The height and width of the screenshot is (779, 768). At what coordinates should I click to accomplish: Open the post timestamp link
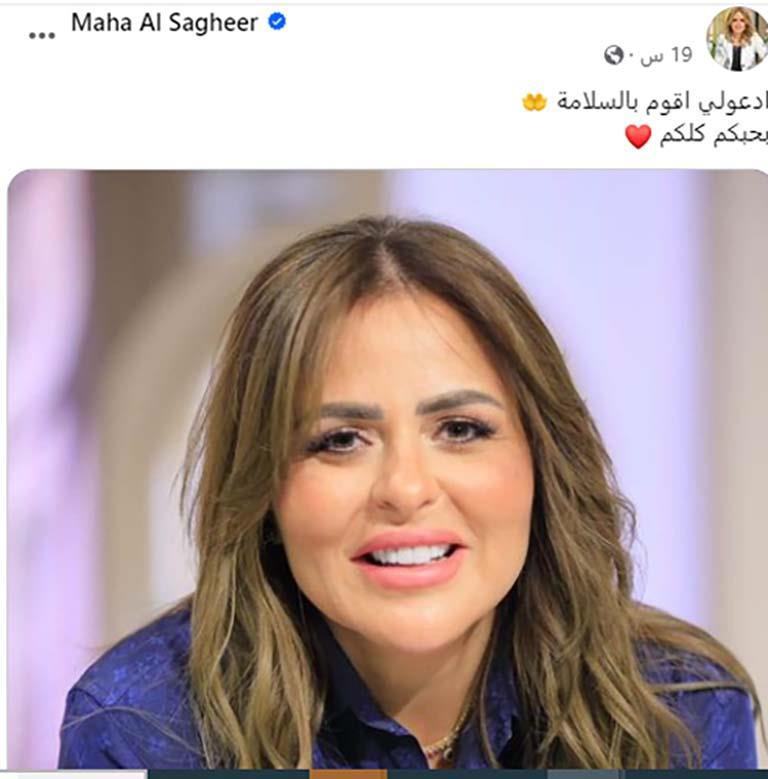667,56
